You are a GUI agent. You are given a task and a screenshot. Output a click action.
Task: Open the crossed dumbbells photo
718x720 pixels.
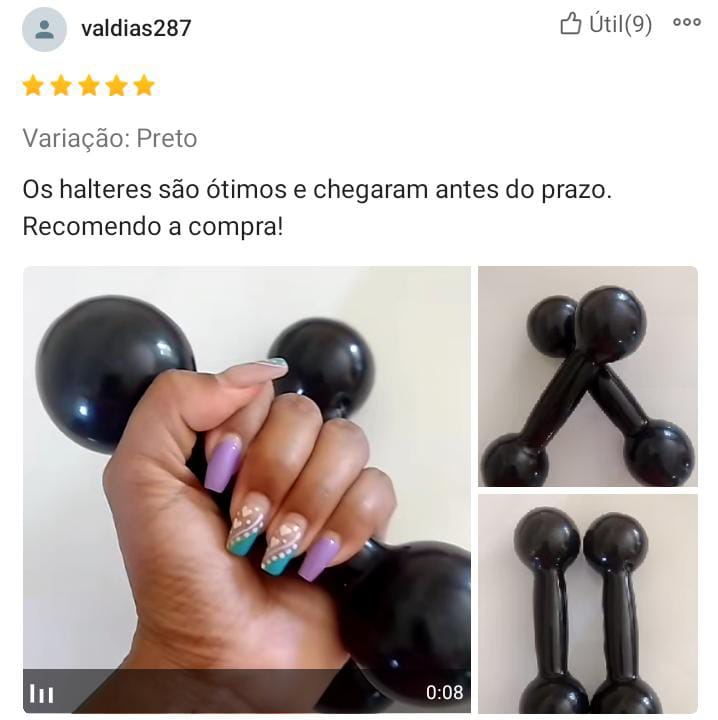pos(587,377)
